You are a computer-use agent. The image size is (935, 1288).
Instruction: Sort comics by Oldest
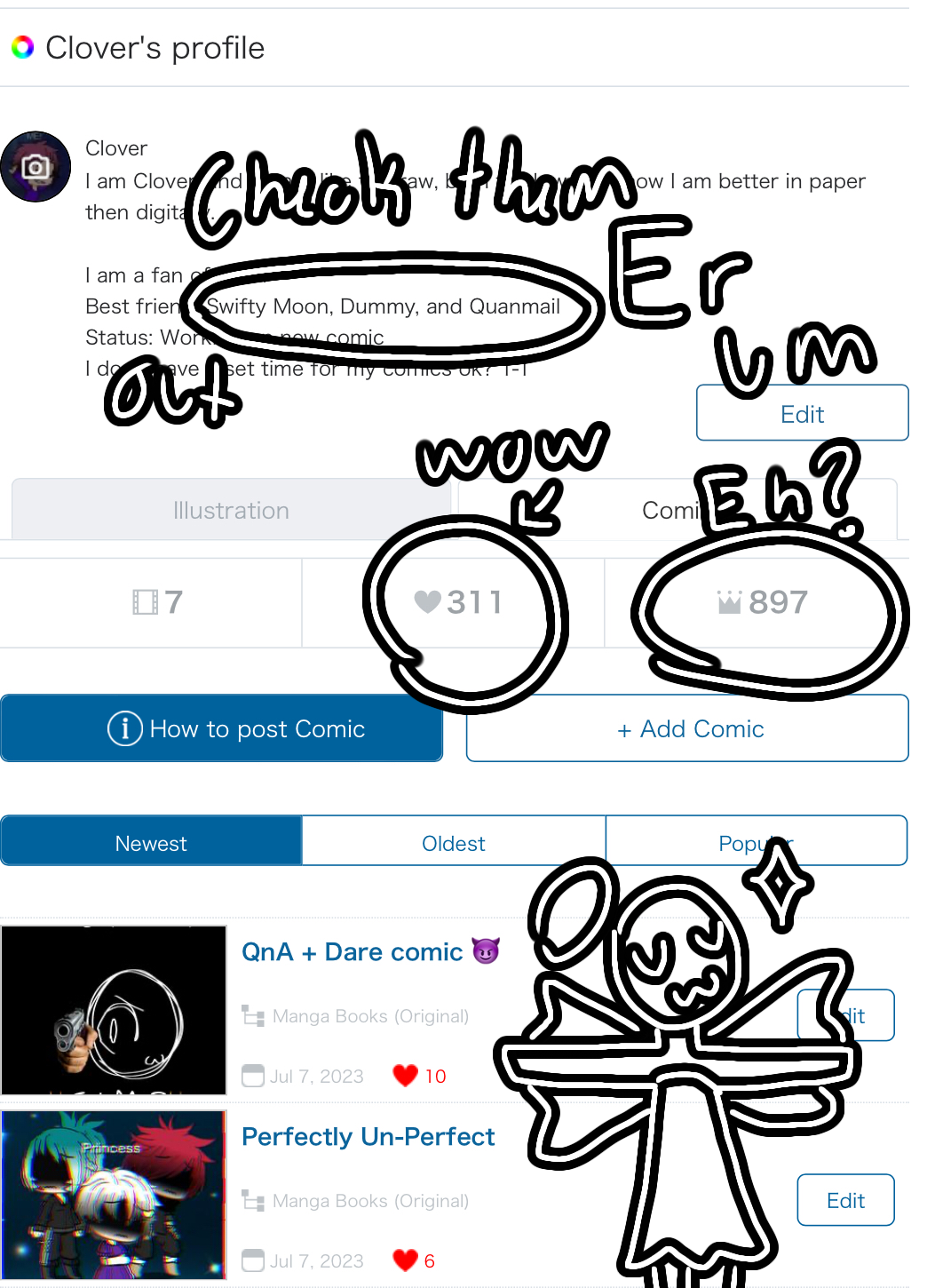click(454, 841)
